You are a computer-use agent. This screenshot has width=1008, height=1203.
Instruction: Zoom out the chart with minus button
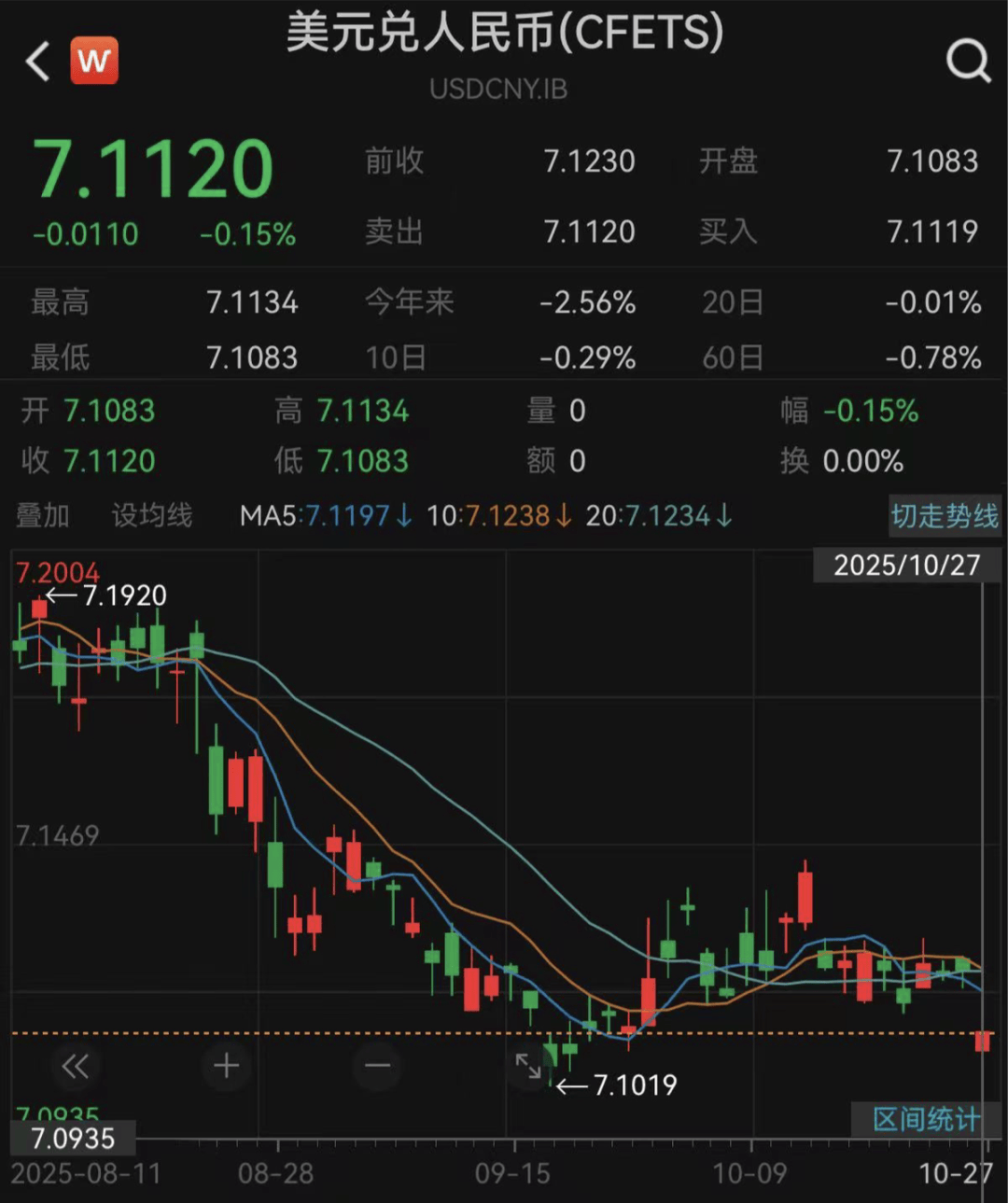(x=377, y=1066)
